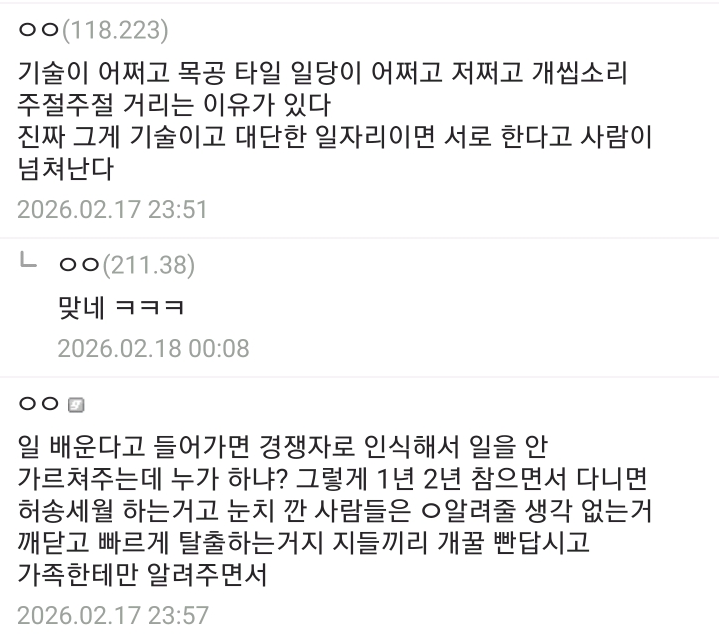Viewport: 719px width, 641px height.
Task: Open the gallog icon beside the third ㅇㅇ nickname
Action: pyautogui.click(x=76, y=405)
